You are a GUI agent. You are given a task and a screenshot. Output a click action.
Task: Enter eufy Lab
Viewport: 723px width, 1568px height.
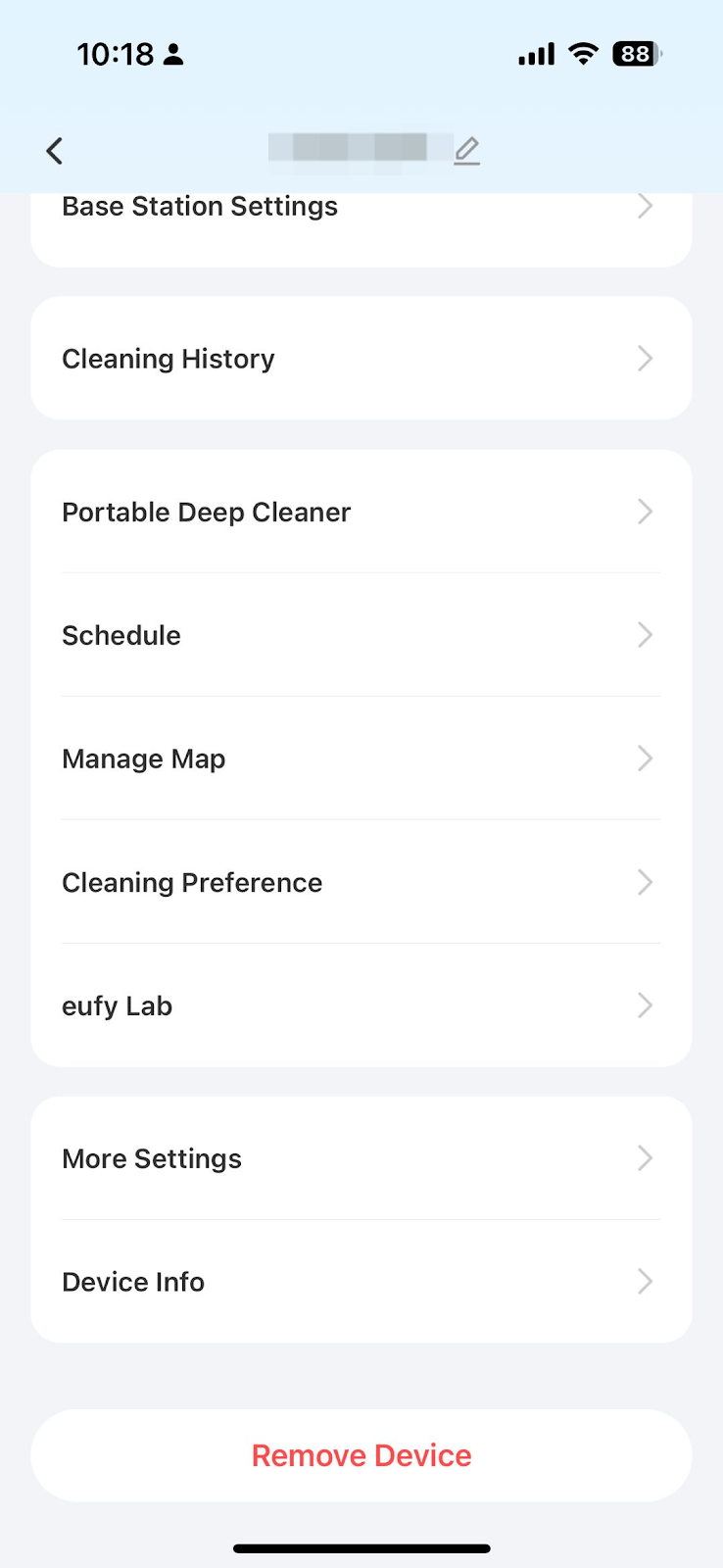(361, 1005)
